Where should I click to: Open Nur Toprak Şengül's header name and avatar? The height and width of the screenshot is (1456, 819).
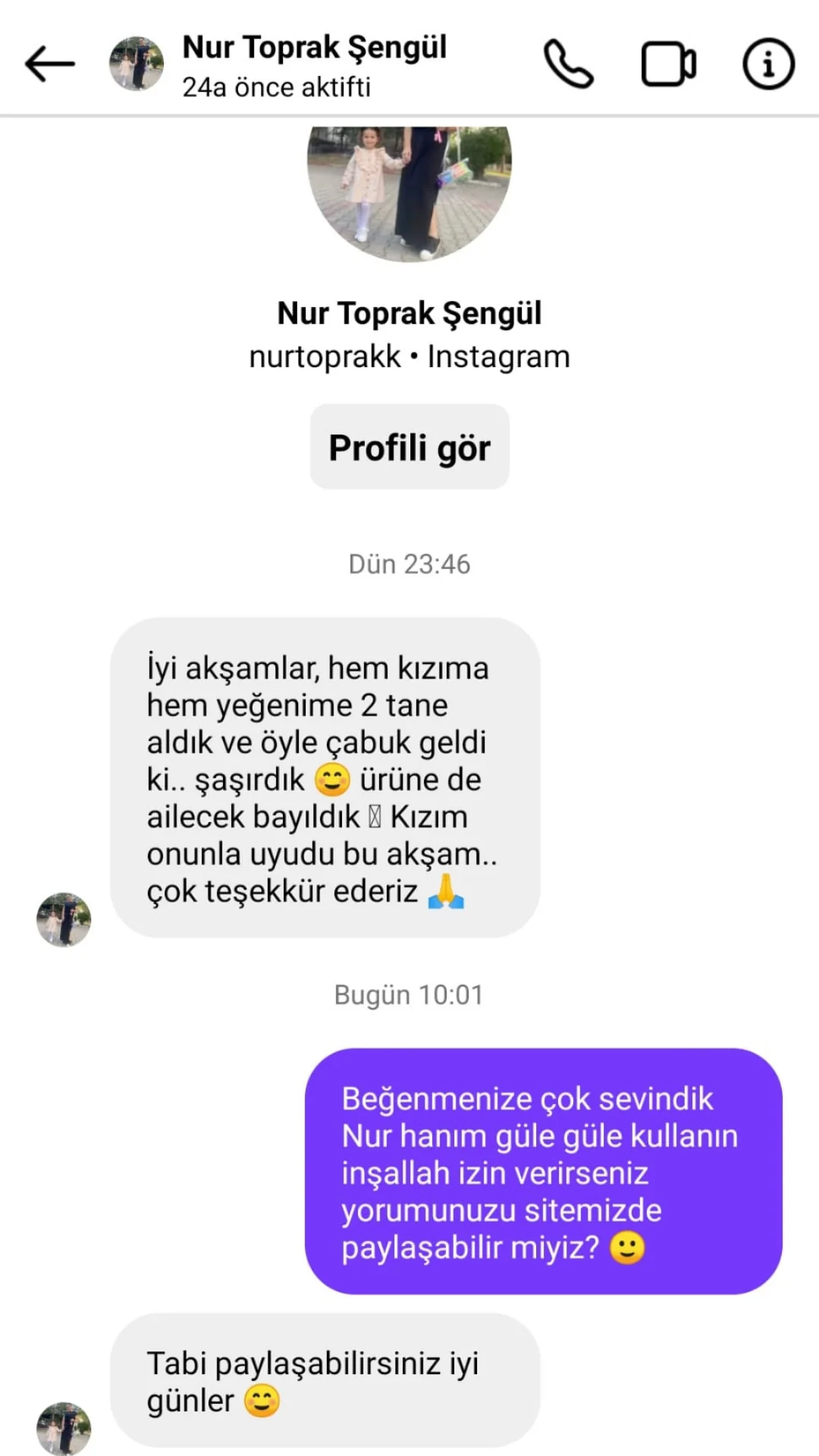coord(278,65)
